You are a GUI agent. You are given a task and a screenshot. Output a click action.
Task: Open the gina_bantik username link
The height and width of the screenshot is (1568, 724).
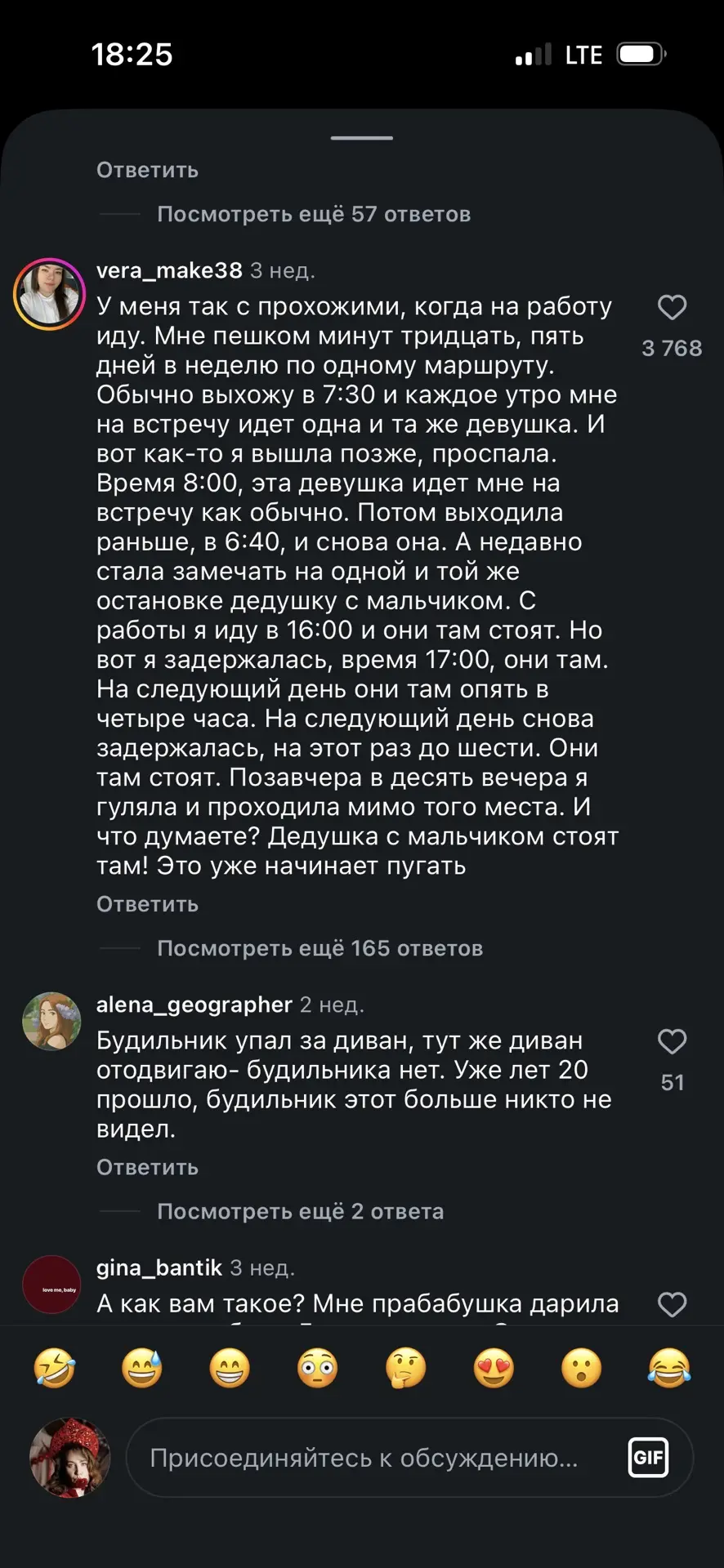pos(159,1267)
